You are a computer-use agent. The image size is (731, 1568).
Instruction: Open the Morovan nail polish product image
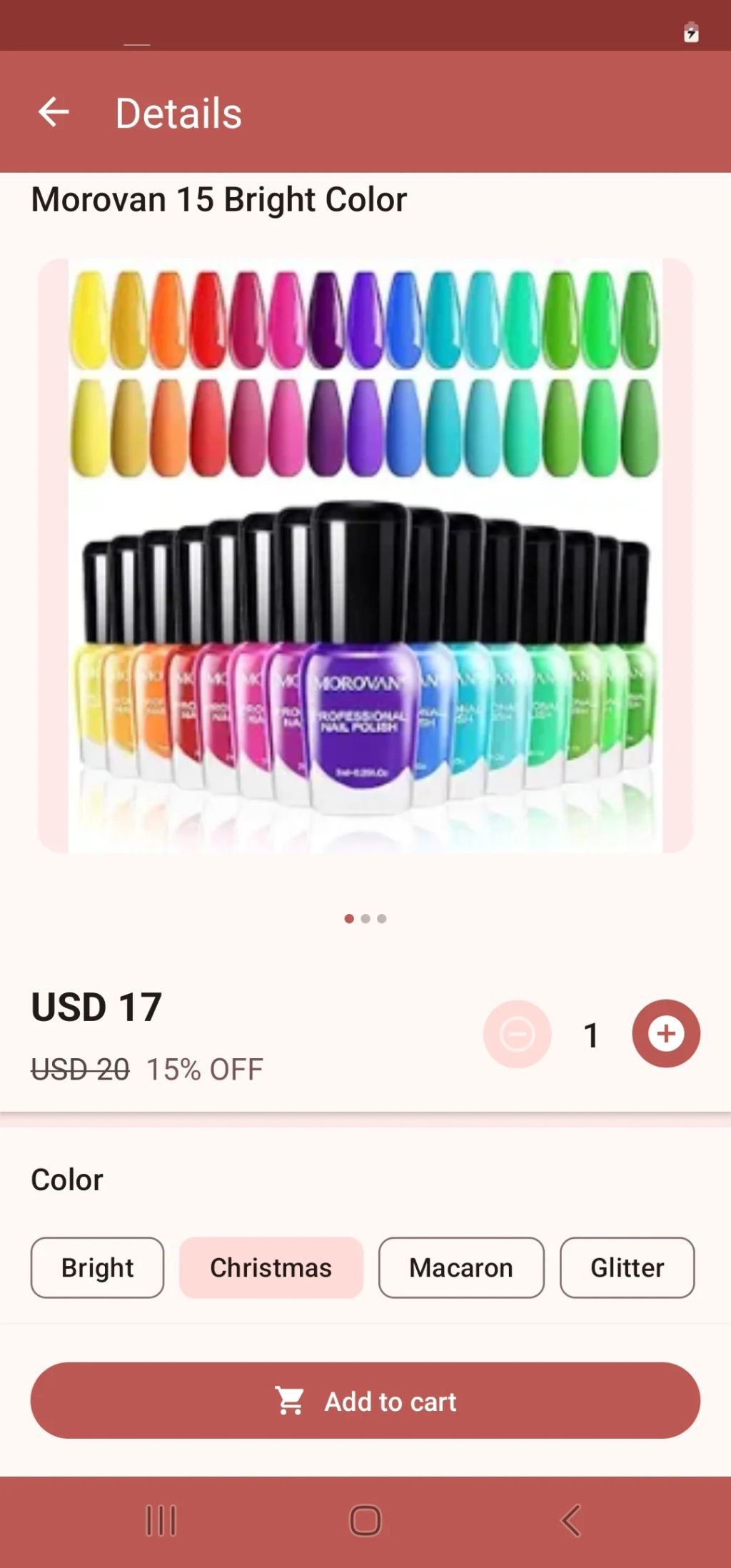(x=365, y=556)
